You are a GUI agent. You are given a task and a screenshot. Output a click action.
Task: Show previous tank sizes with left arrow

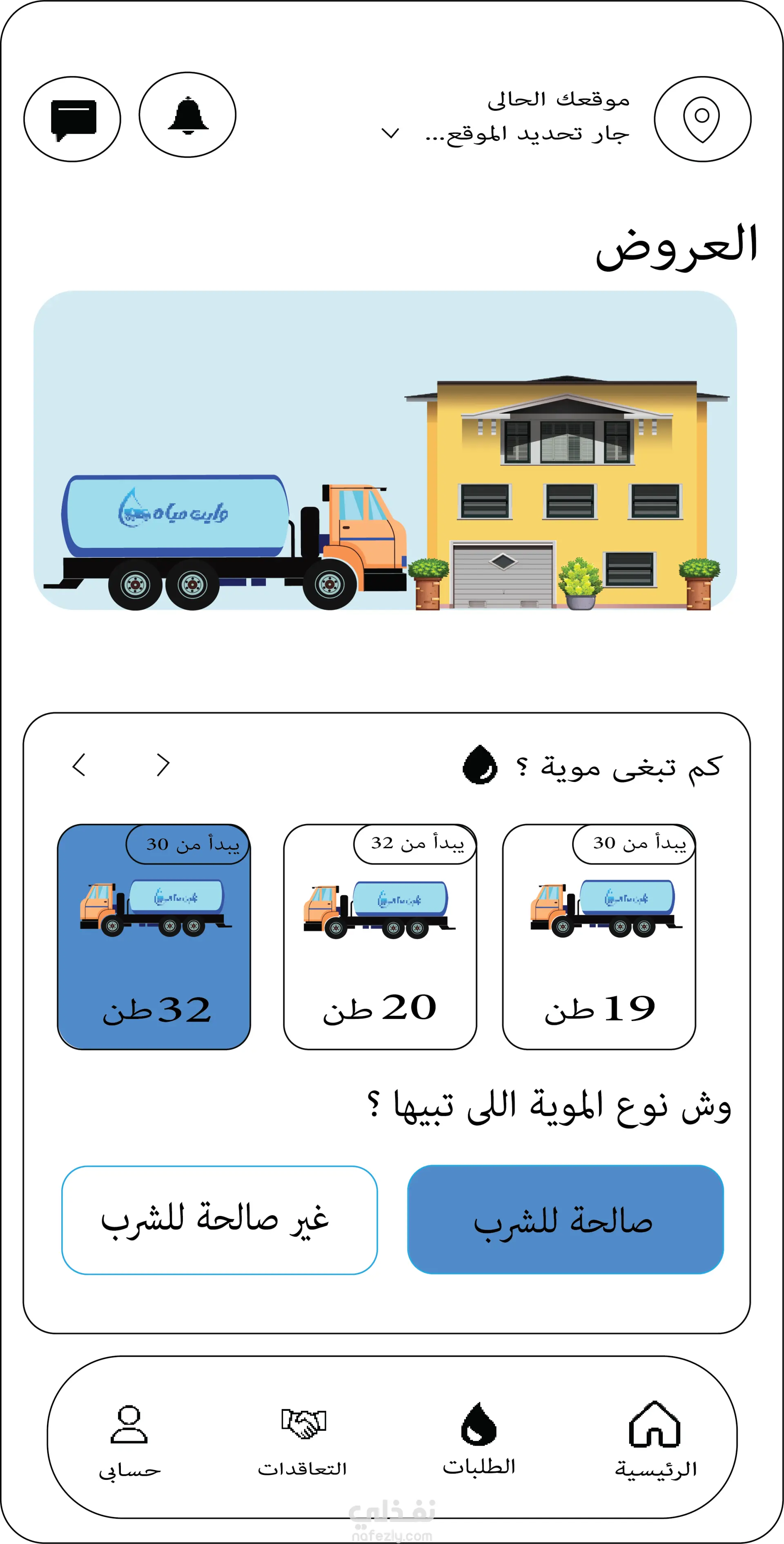pos(79,765)
